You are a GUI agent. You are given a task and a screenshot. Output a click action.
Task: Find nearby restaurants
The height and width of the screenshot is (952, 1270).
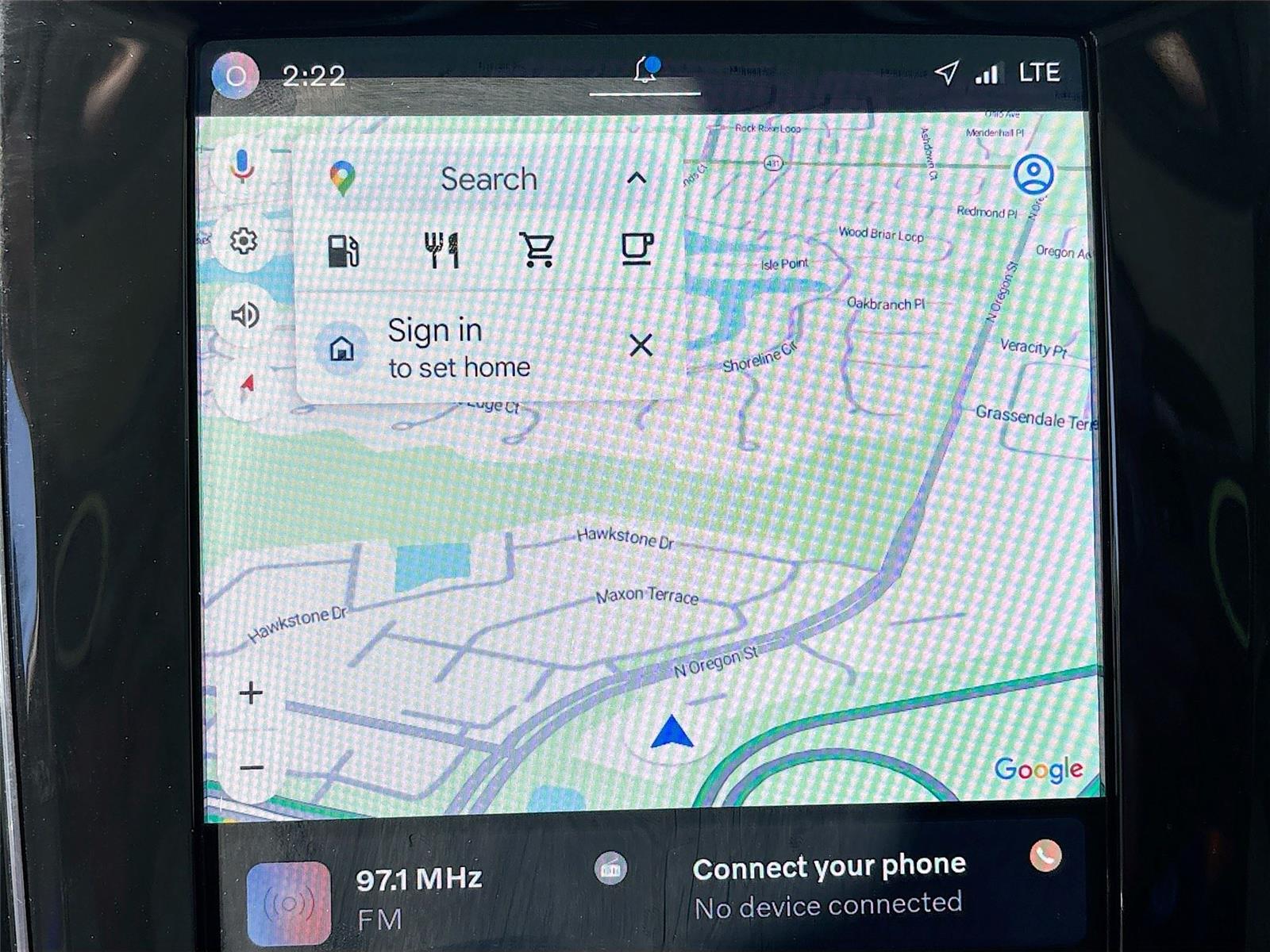(x=442, y=250)
